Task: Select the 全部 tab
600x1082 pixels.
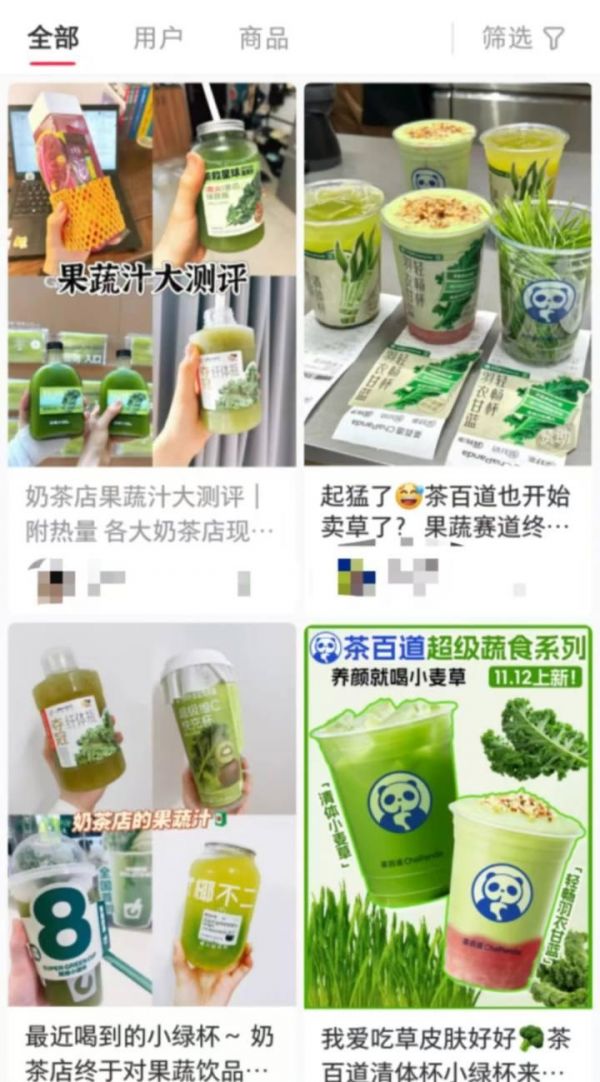Action: click(x=53, y=39)
